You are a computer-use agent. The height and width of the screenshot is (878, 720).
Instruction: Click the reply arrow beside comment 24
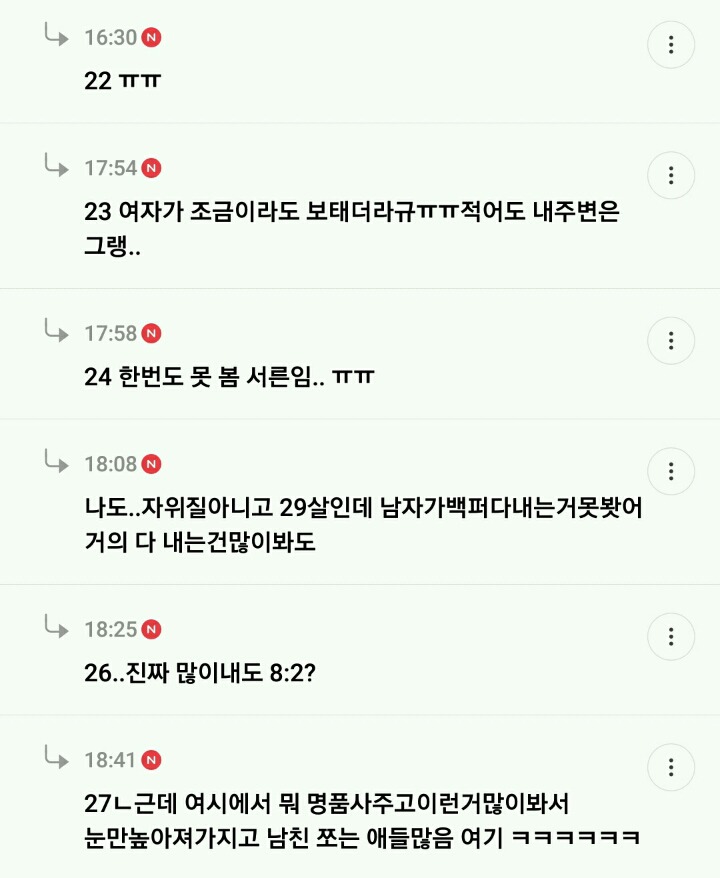tap(57, 336)
